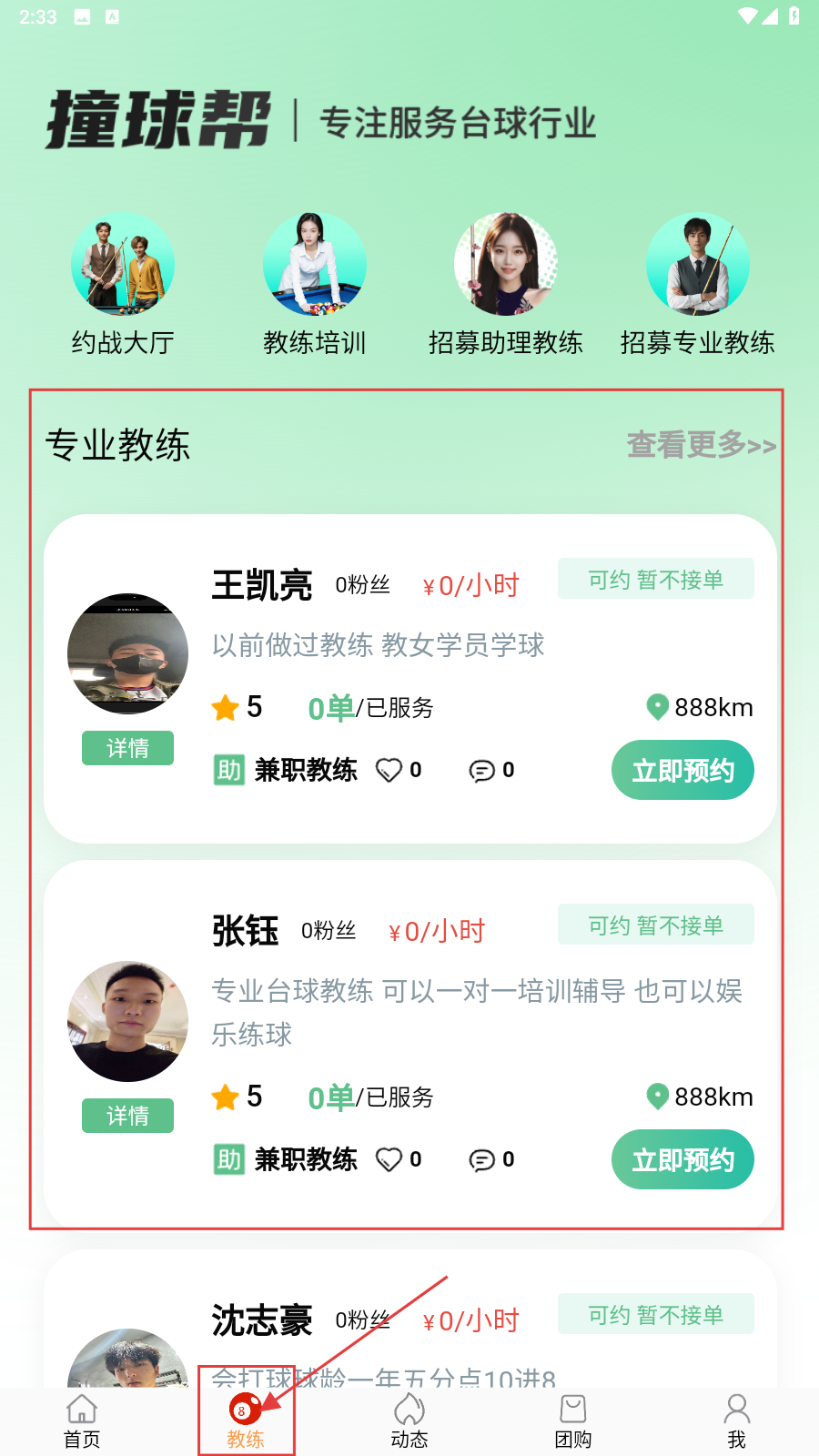This screenshot has width=819, height=1456.
Task: Open 招募助理教练 section
Action: (506, 284)
